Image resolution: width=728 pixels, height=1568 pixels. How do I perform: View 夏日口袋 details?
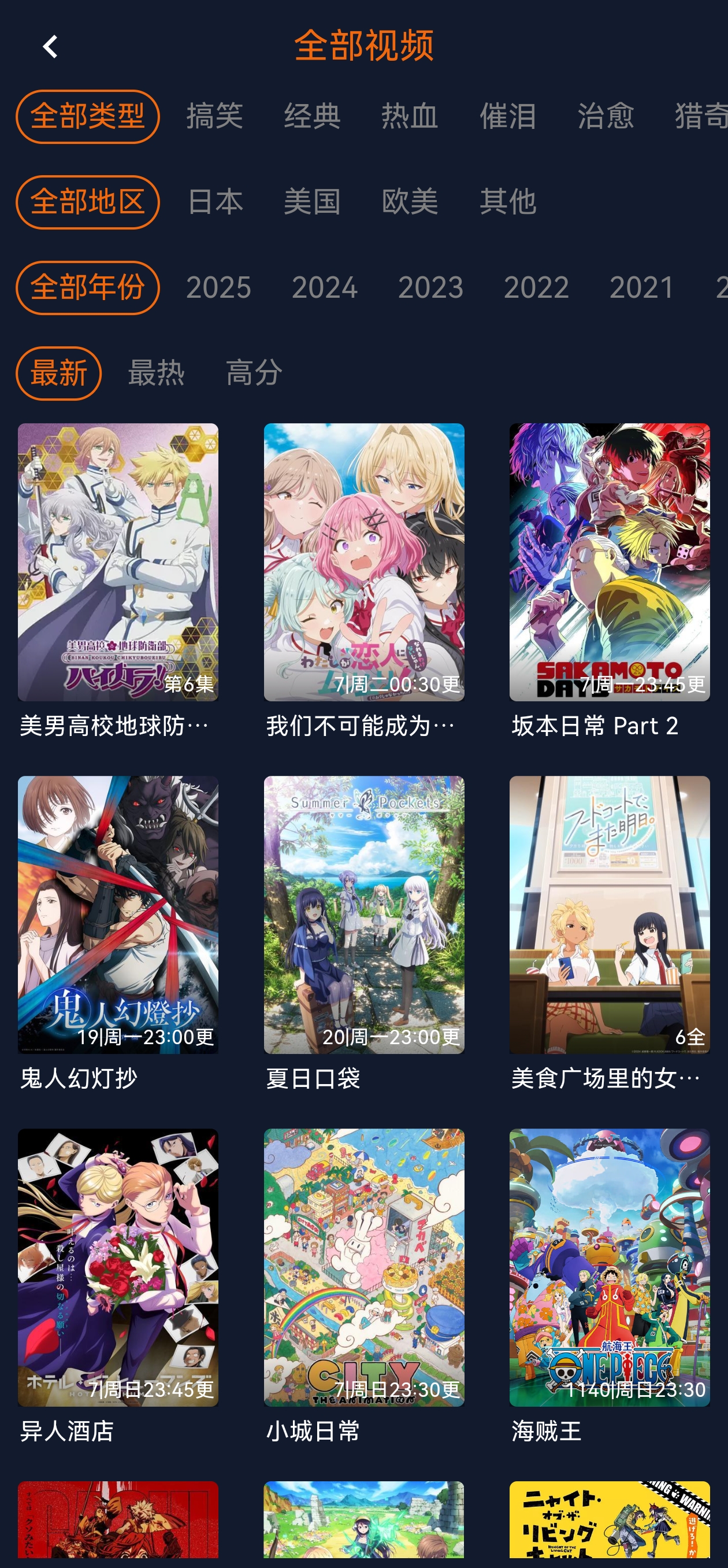[x=363, y=914]
